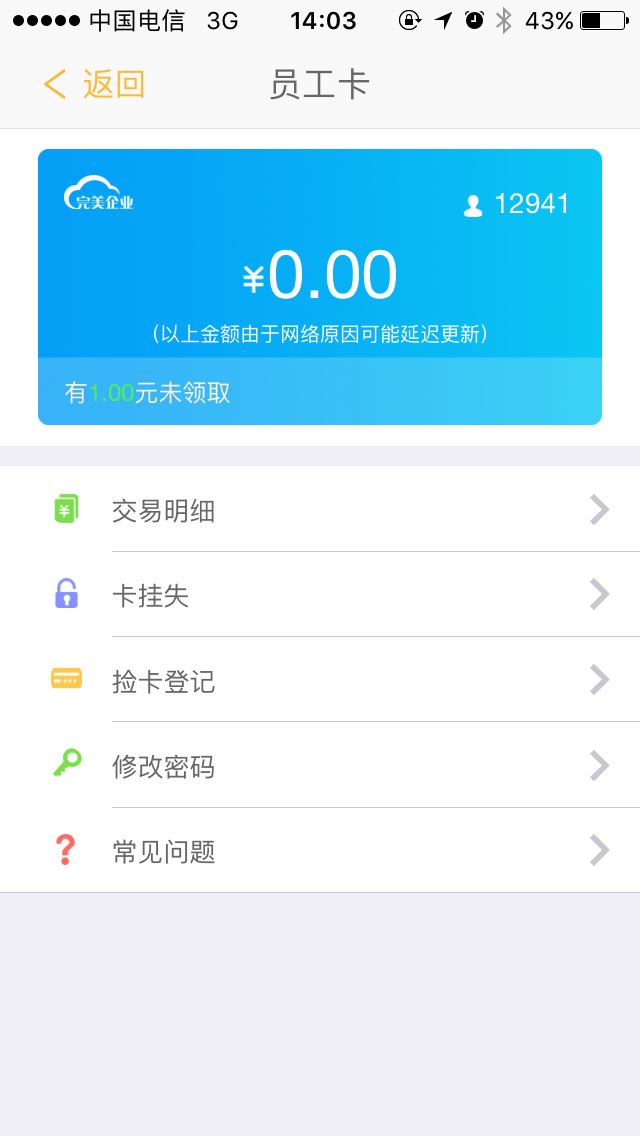Viewport: 640px width, 1136px height.
Task: Open the 卡挂失 card loss report
Action: (320, 596)
